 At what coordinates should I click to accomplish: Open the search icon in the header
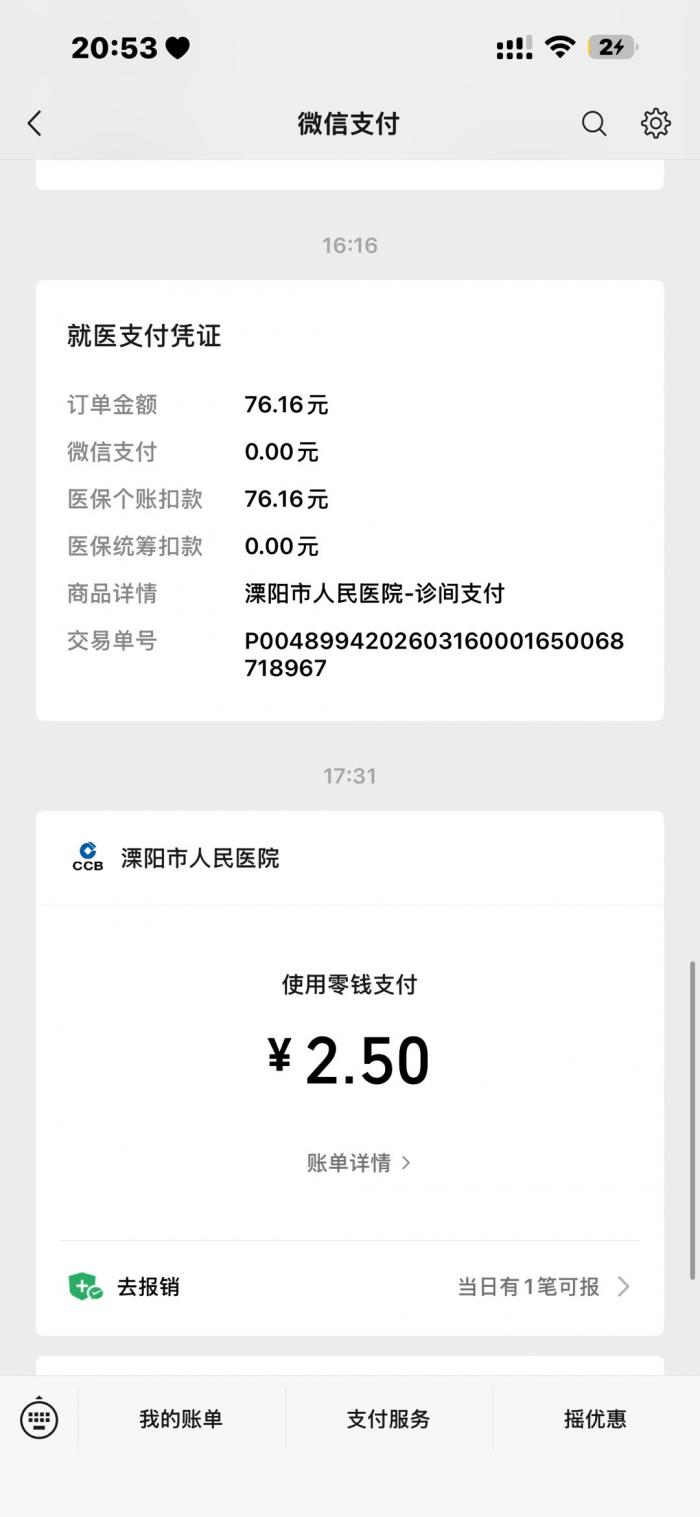(x=594, y=124)
